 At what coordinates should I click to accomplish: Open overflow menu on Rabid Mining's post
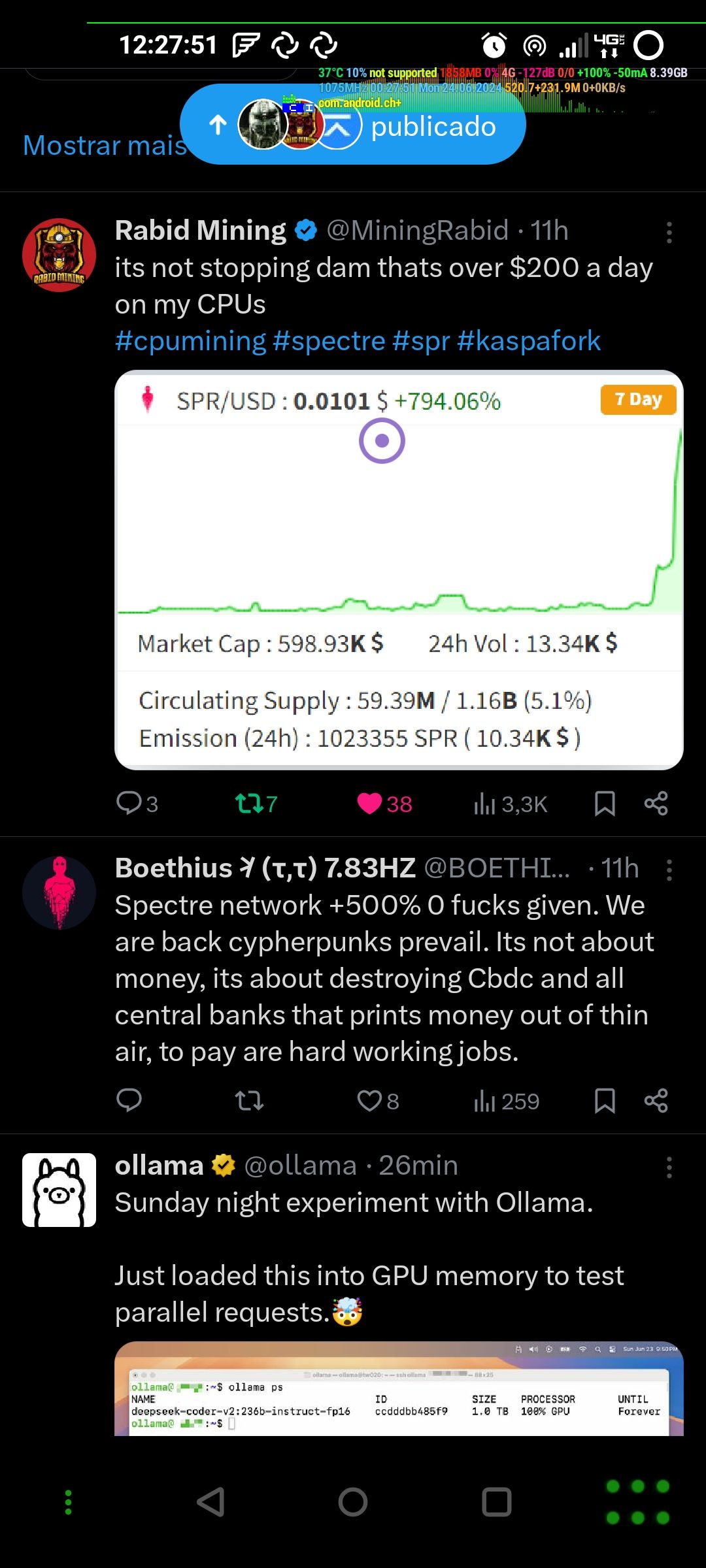pyautogui.click(x=669, y=233)
